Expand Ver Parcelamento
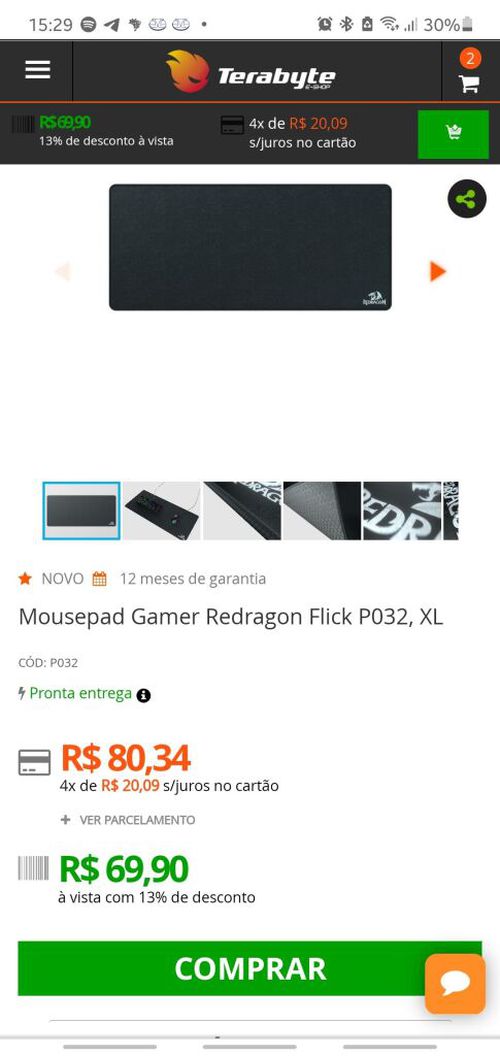The image size is (500, 1056). [x=127, y=820]
